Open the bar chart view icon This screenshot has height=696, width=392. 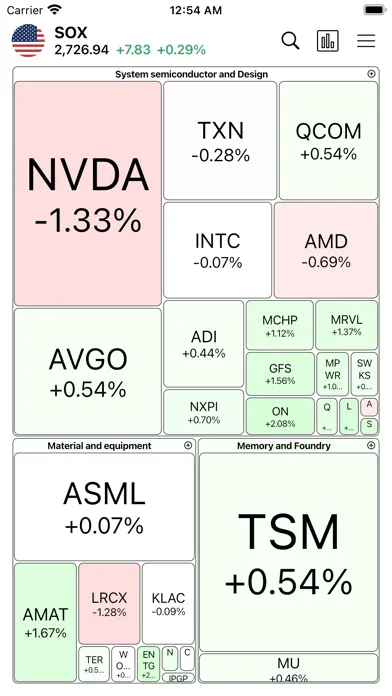pyautogui.click(x=328, y=41)
